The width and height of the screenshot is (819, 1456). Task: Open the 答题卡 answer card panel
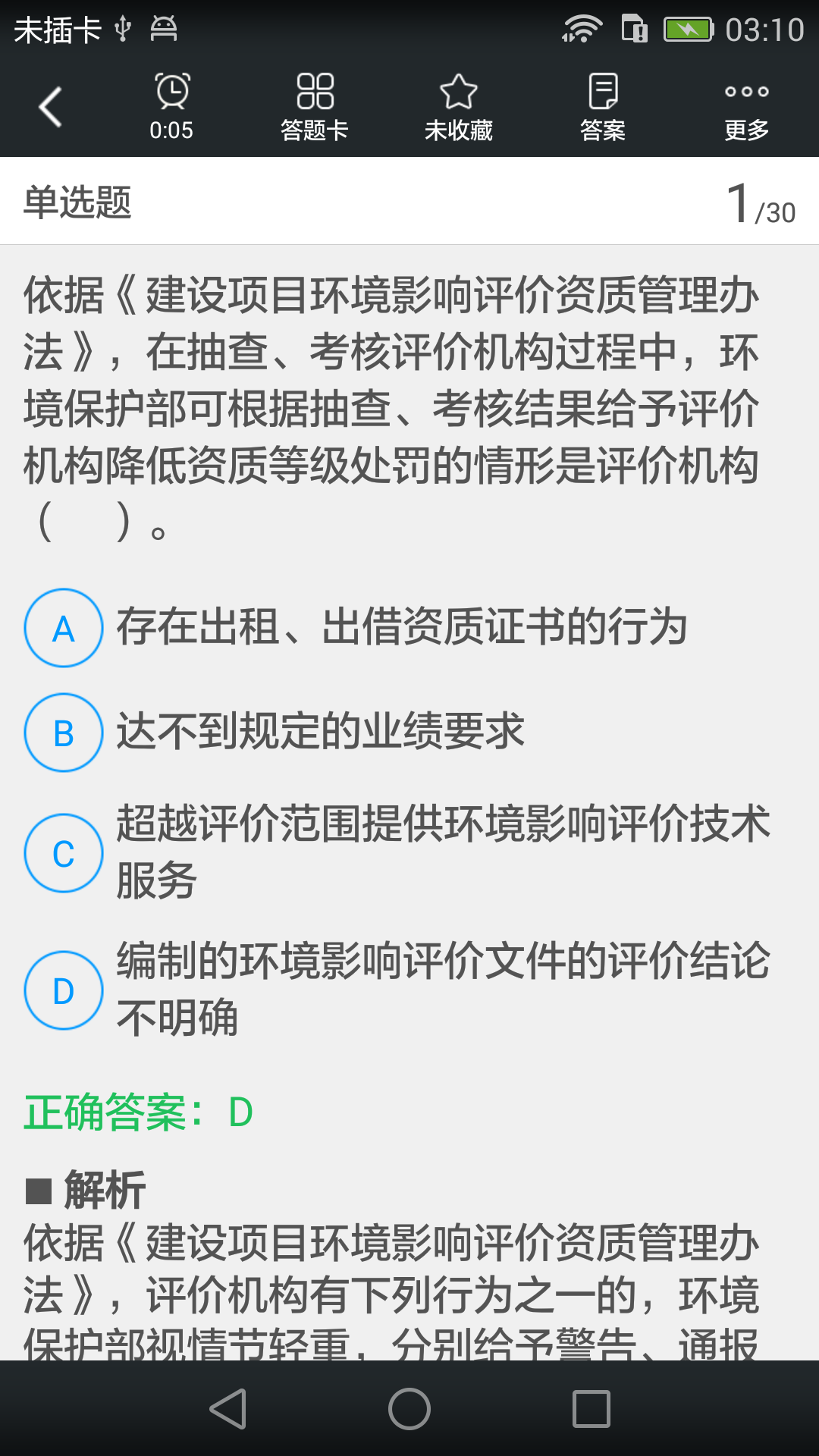315,105
